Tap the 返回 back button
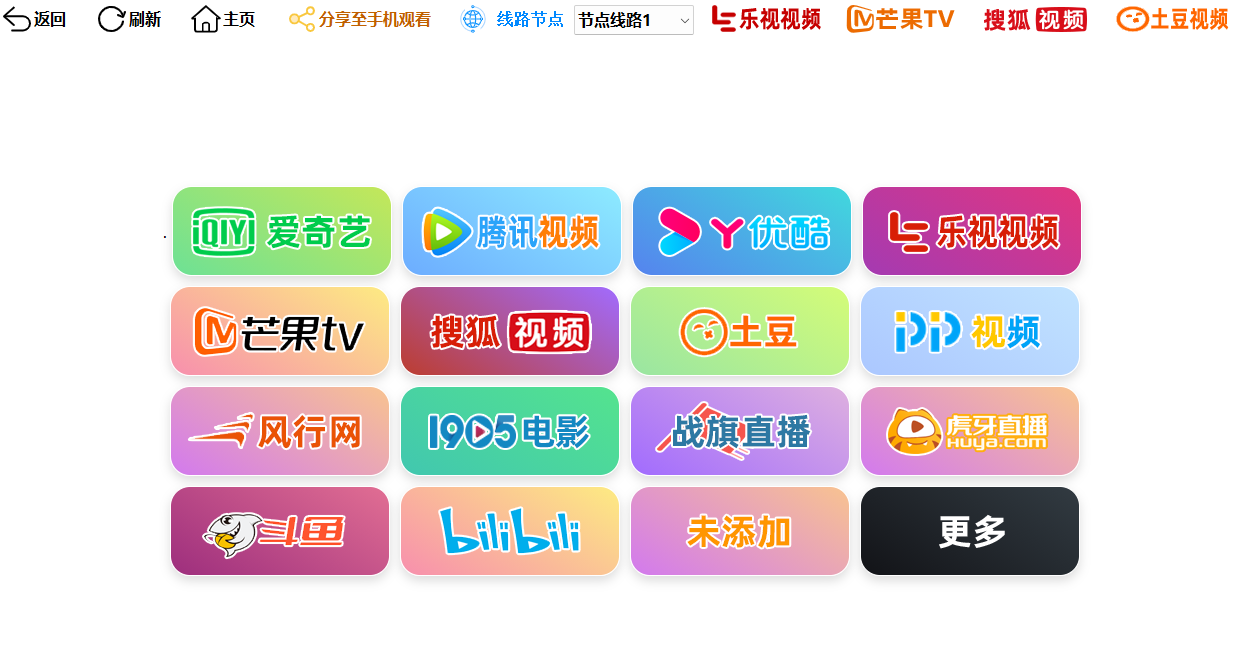This screenshot has width=1256, height=652. [35, 19]
